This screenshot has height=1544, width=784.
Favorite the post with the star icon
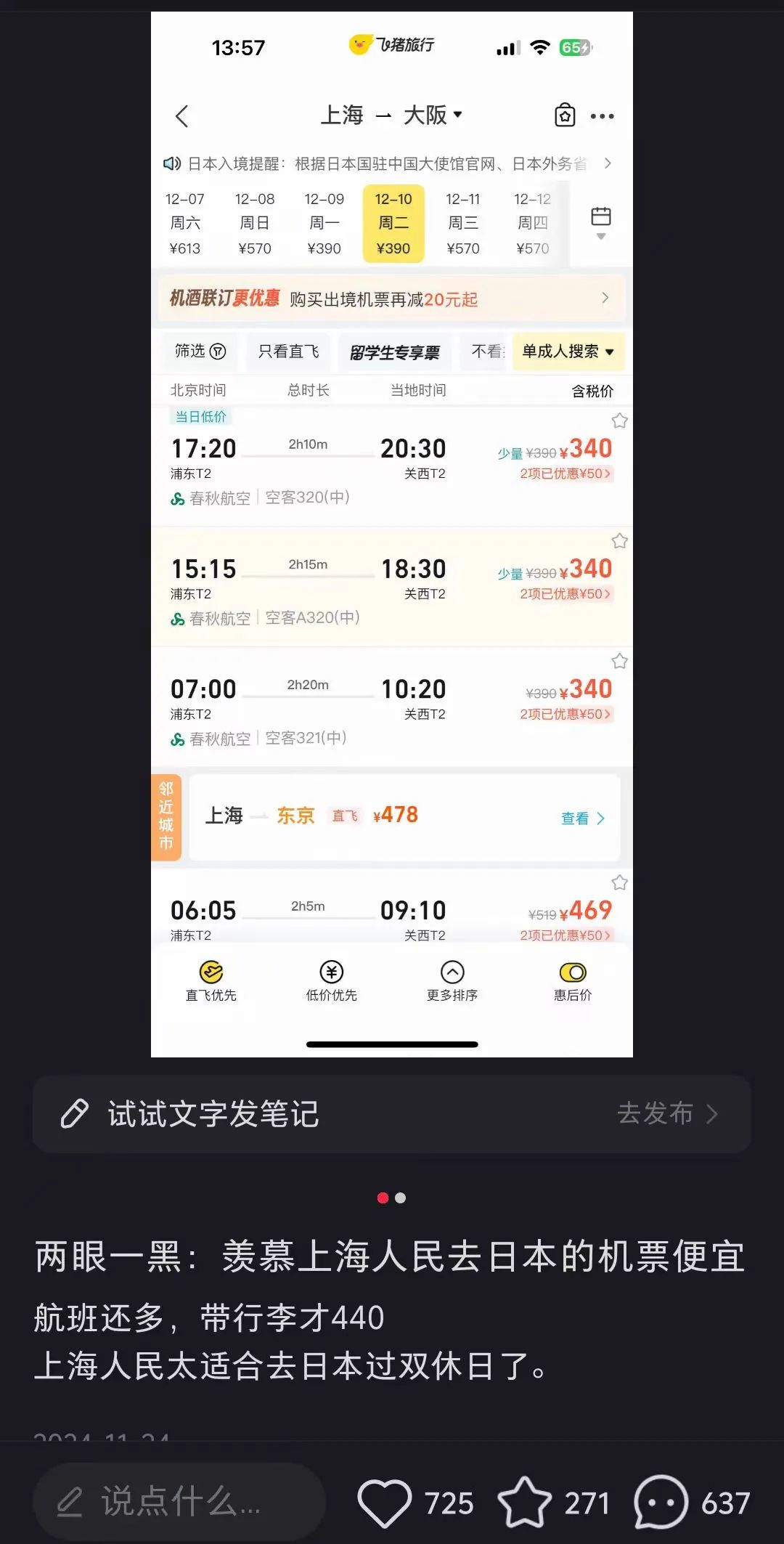[524, 1502]
